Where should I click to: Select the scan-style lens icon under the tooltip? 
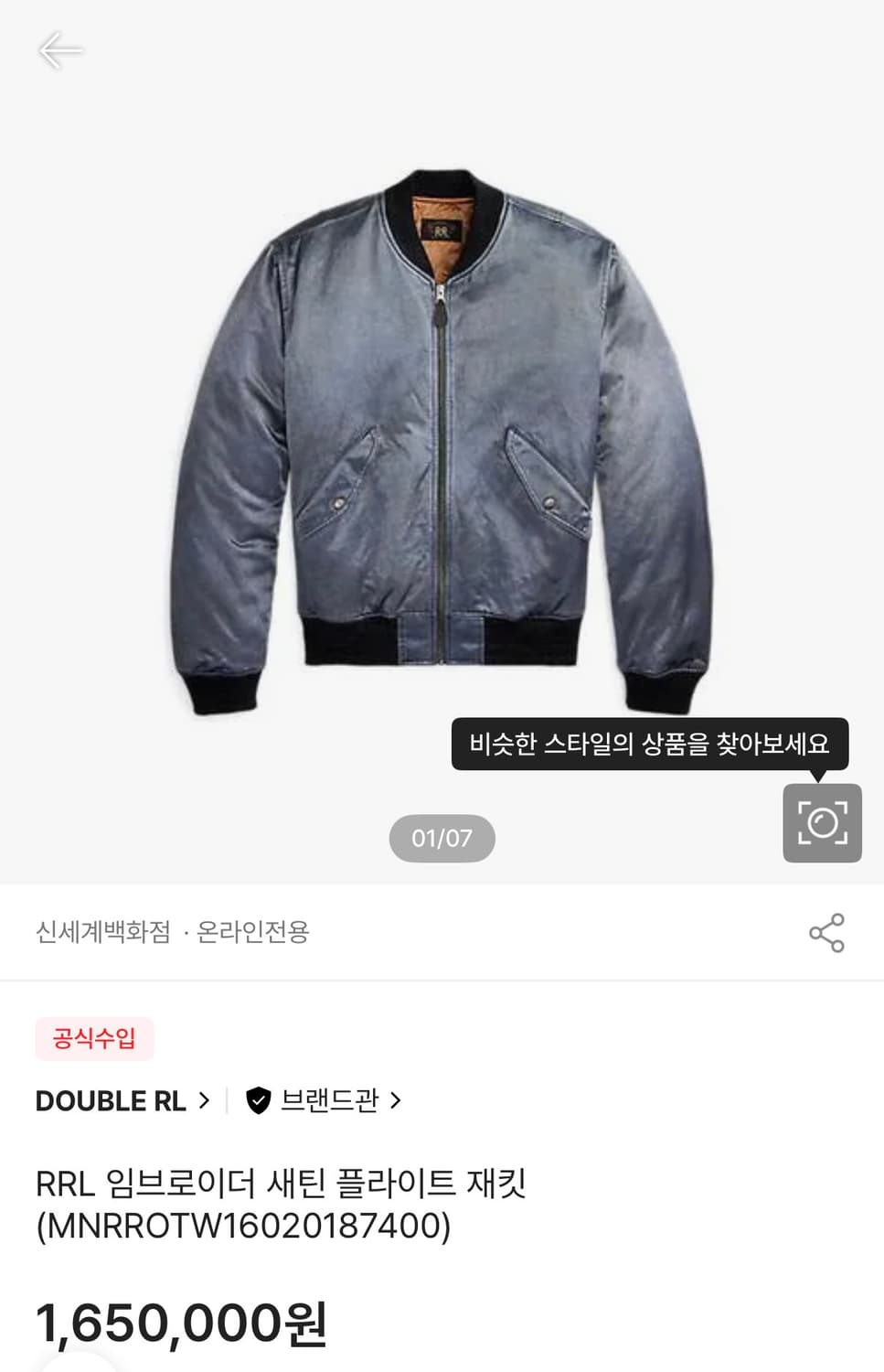pyautogui.click(x=821, y=821)
